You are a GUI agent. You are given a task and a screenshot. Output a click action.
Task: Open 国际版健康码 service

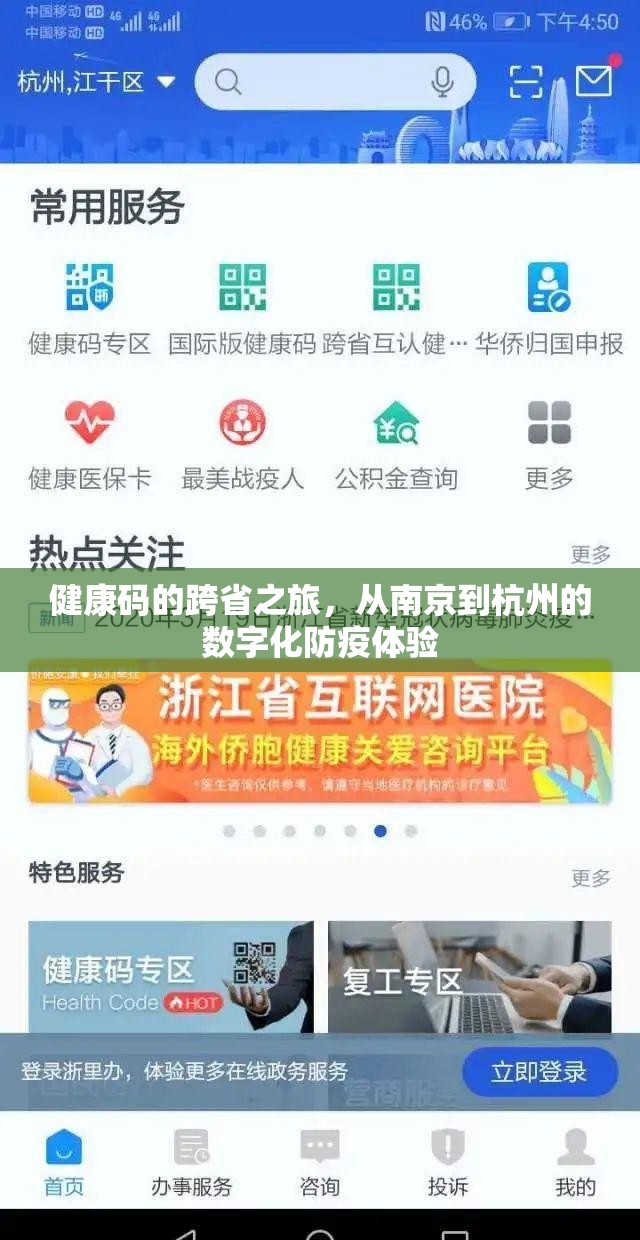coord(242,308)
